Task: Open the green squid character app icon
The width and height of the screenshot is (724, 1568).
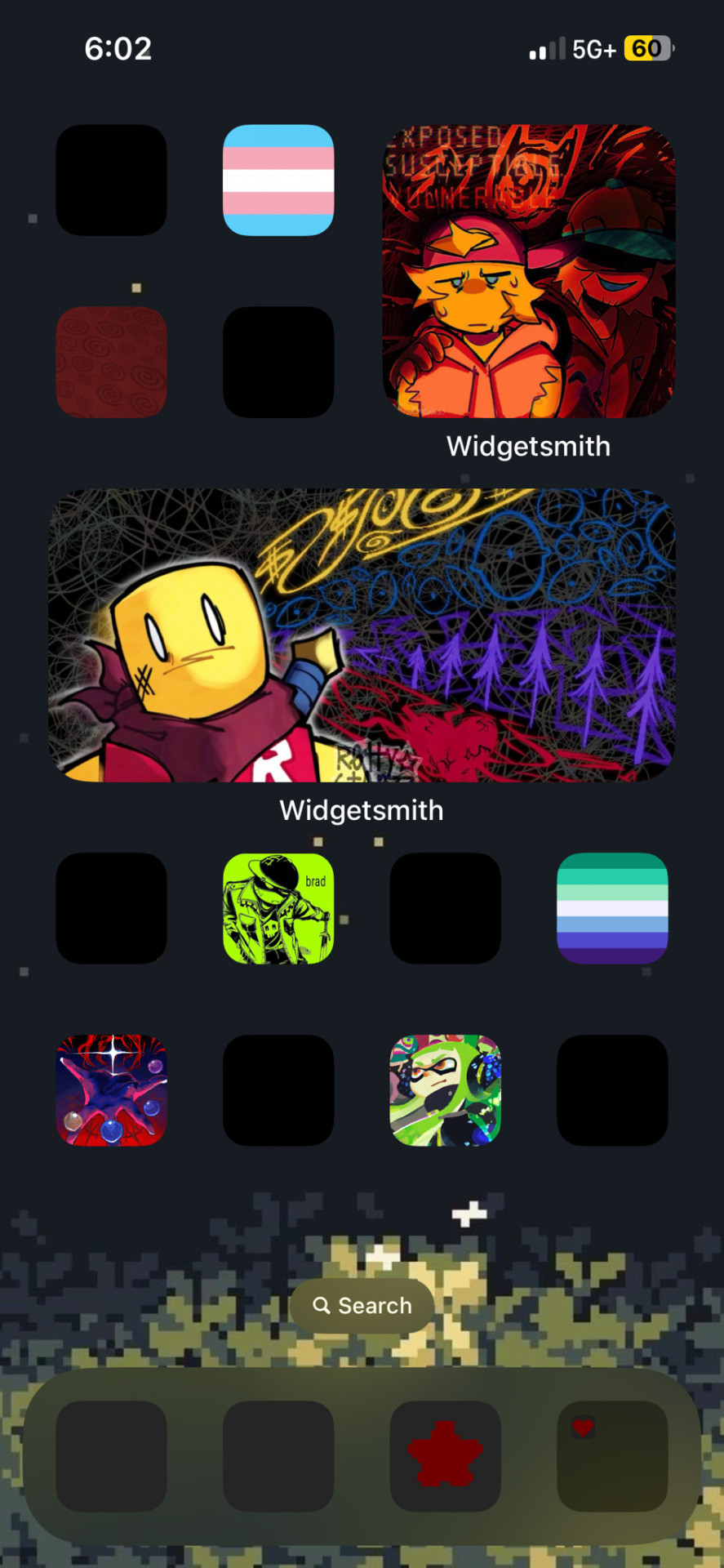Action: 445,1090
